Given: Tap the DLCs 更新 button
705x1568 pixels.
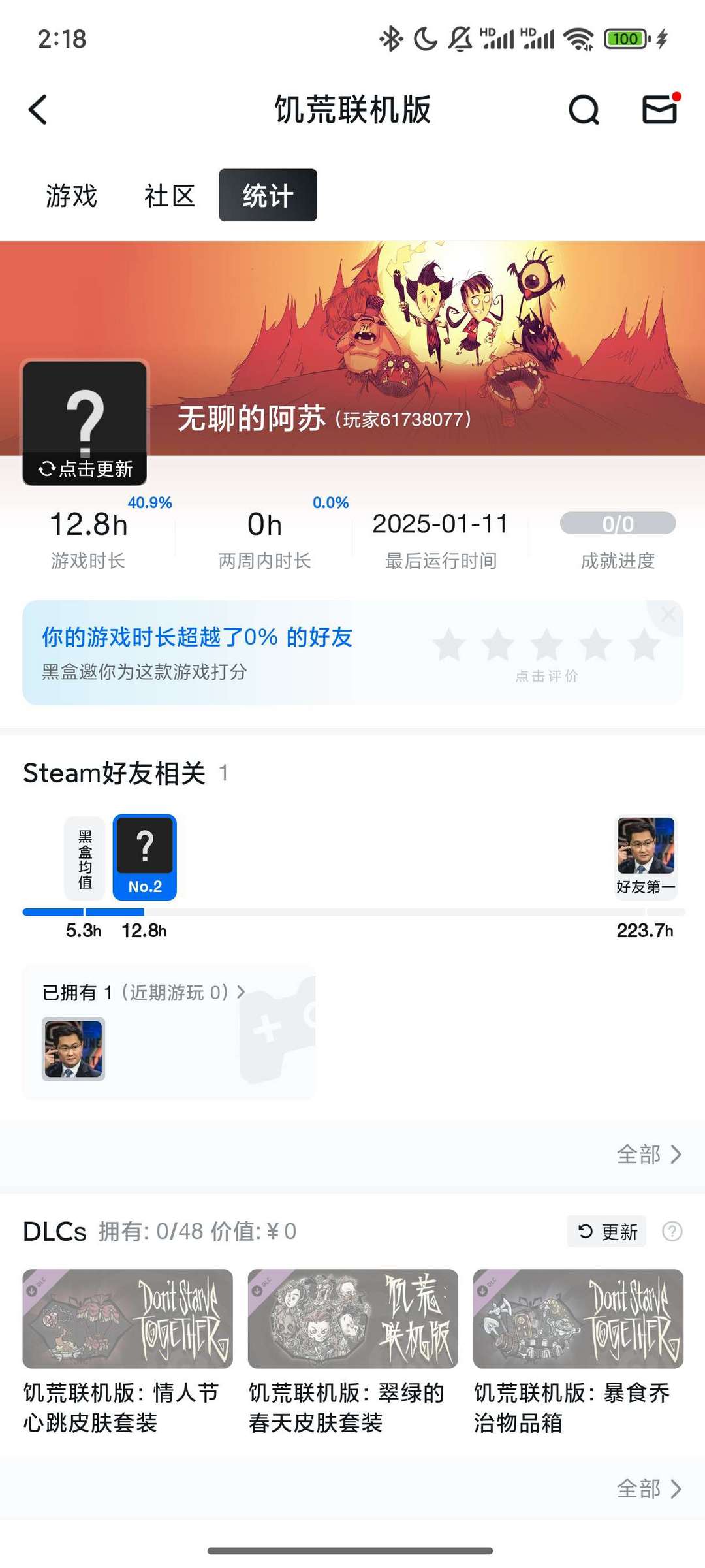Looking at the screenshot, I should click(607, 1232).
